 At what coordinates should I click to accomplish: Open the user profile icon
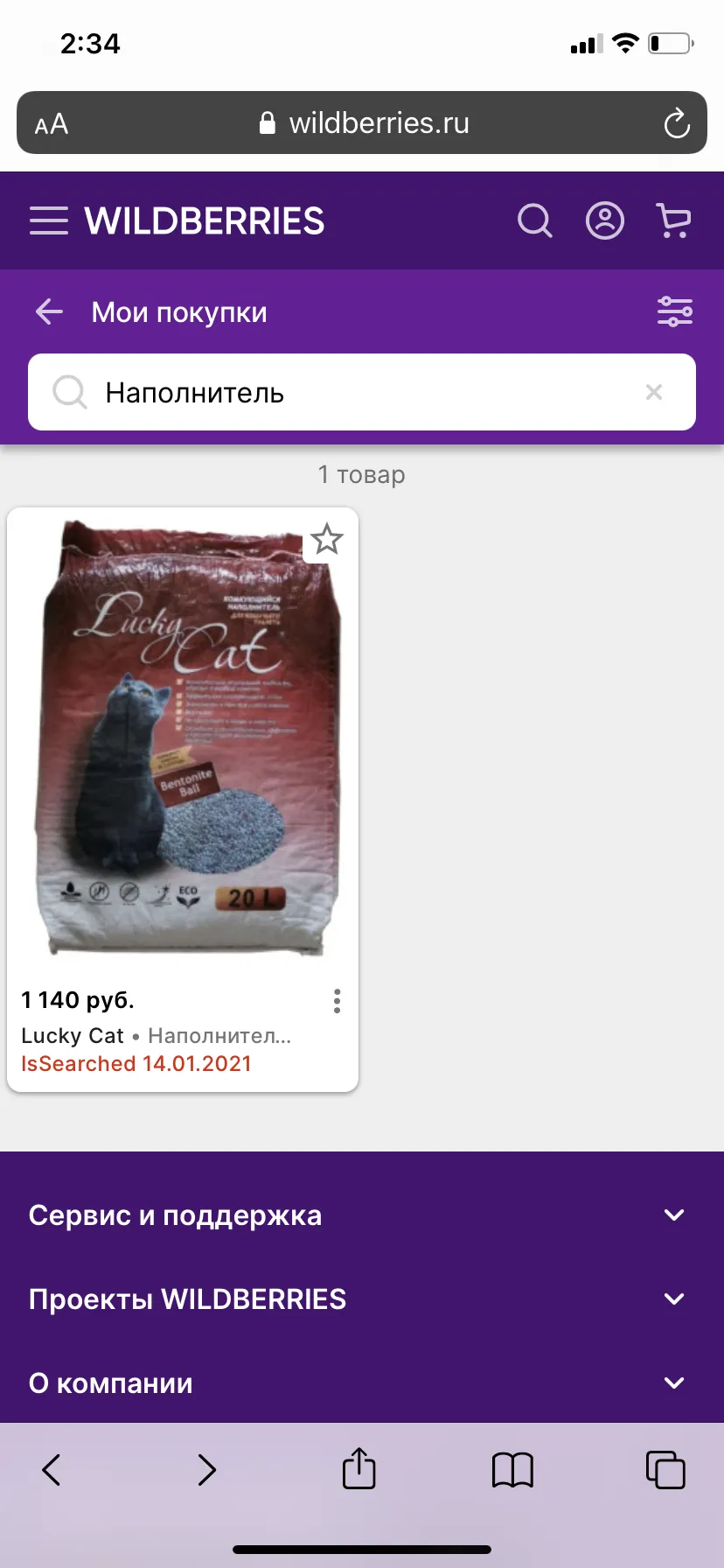pos(604,220)
